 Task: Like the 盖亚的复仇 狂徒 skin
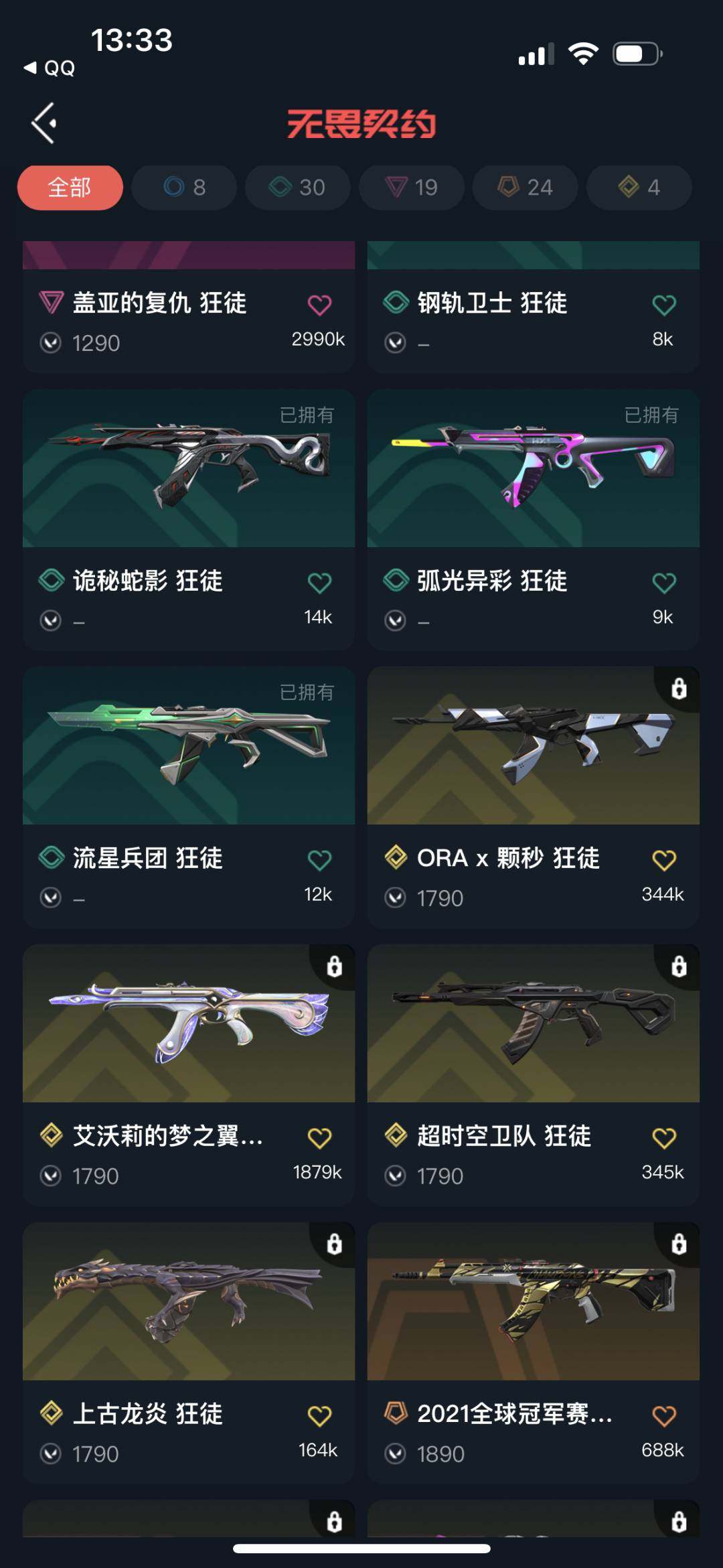click(x=319, y=305)
